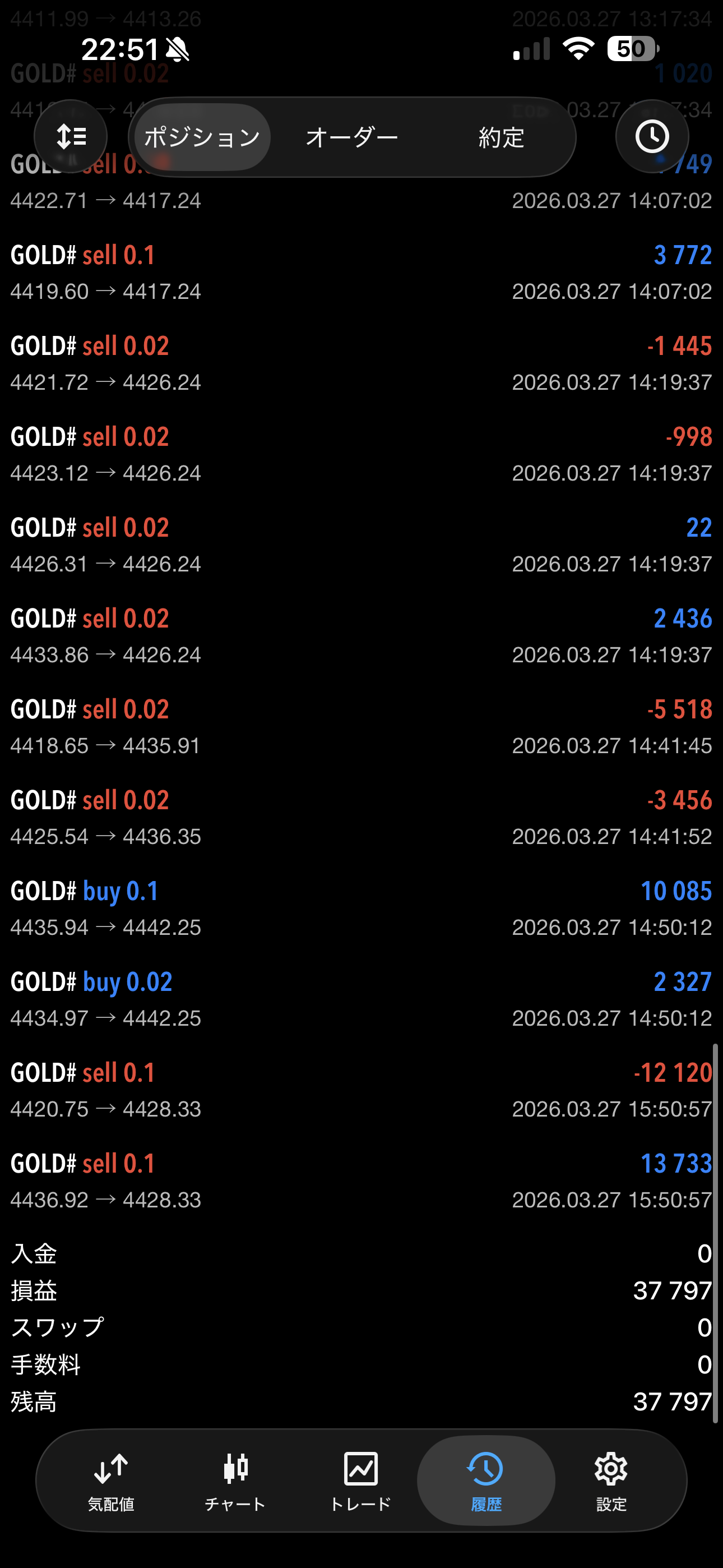This screenshot has width=723, height=1568.
Task: Open the トレード tab
Action: [360, 1481]
